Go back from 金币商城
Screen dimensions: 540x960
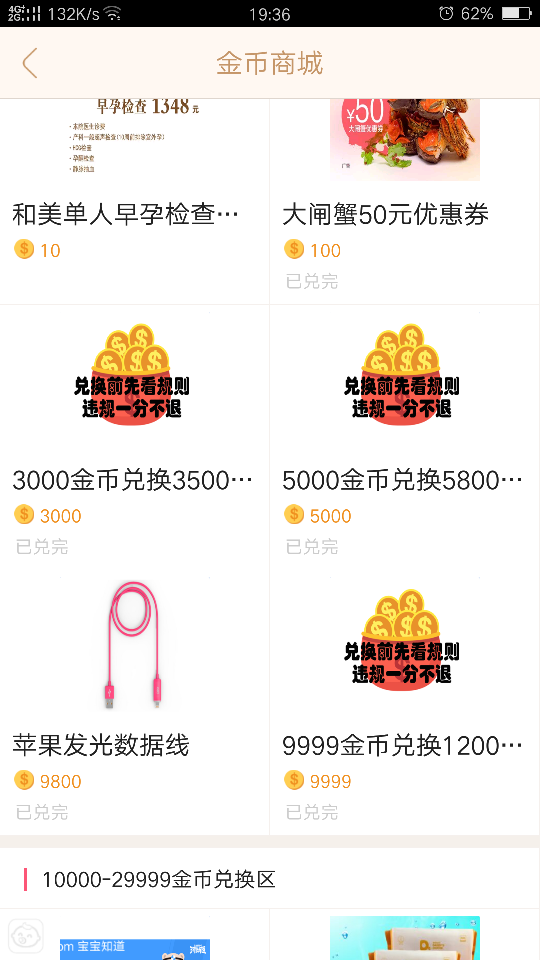[29, 63]
